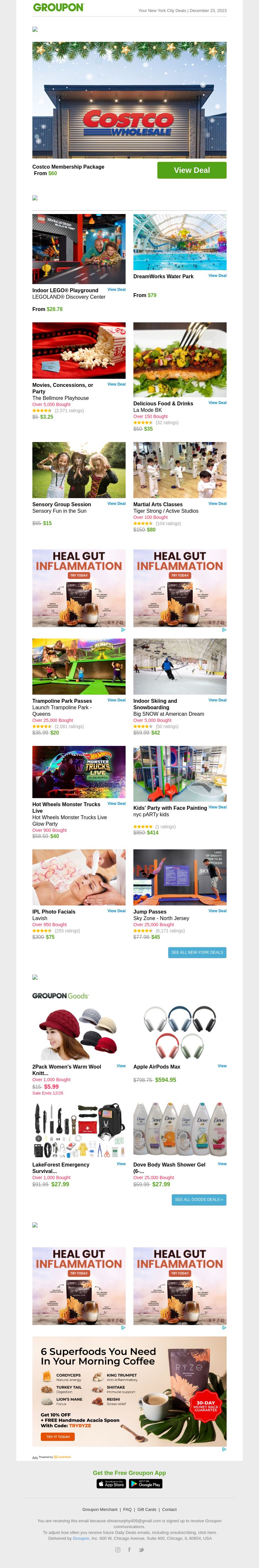Tap See All Goods Deals button
Screen dimensions: 259x1568
[199, 1199]
